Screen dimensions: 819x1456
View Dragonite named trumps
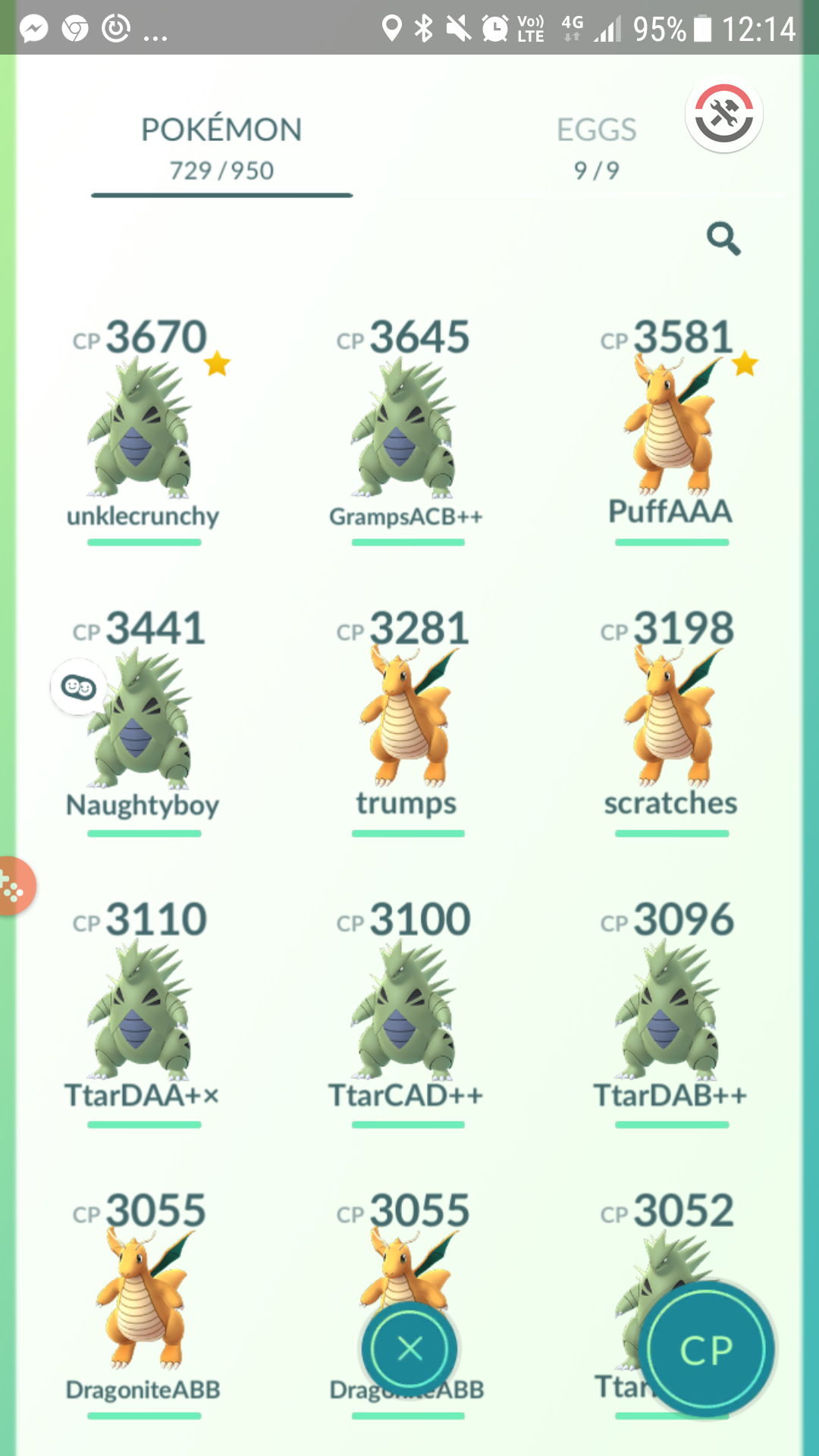pos(407,721)
